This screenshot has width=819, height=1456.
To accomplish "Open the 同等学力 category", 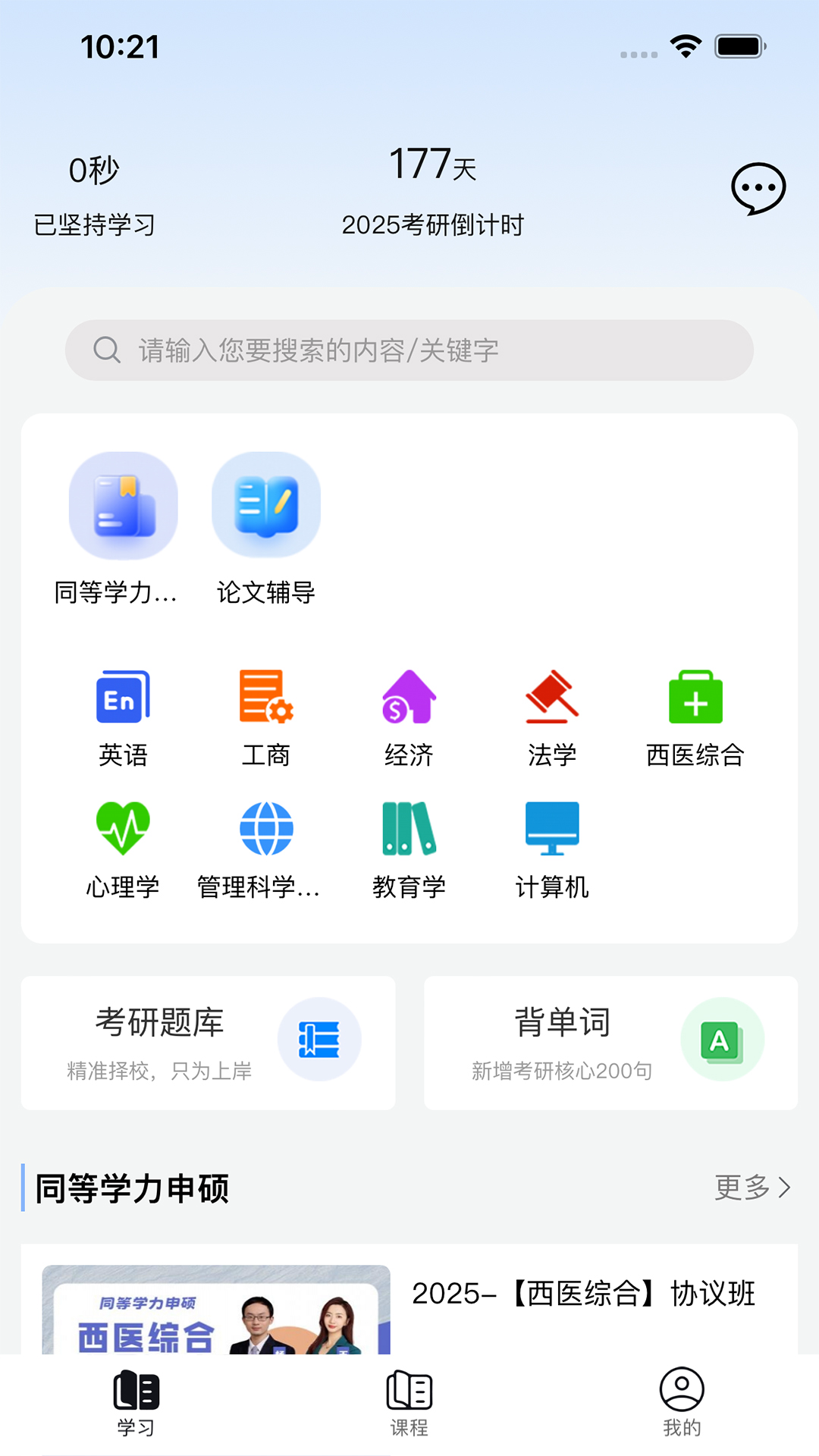I will point(123,529).
